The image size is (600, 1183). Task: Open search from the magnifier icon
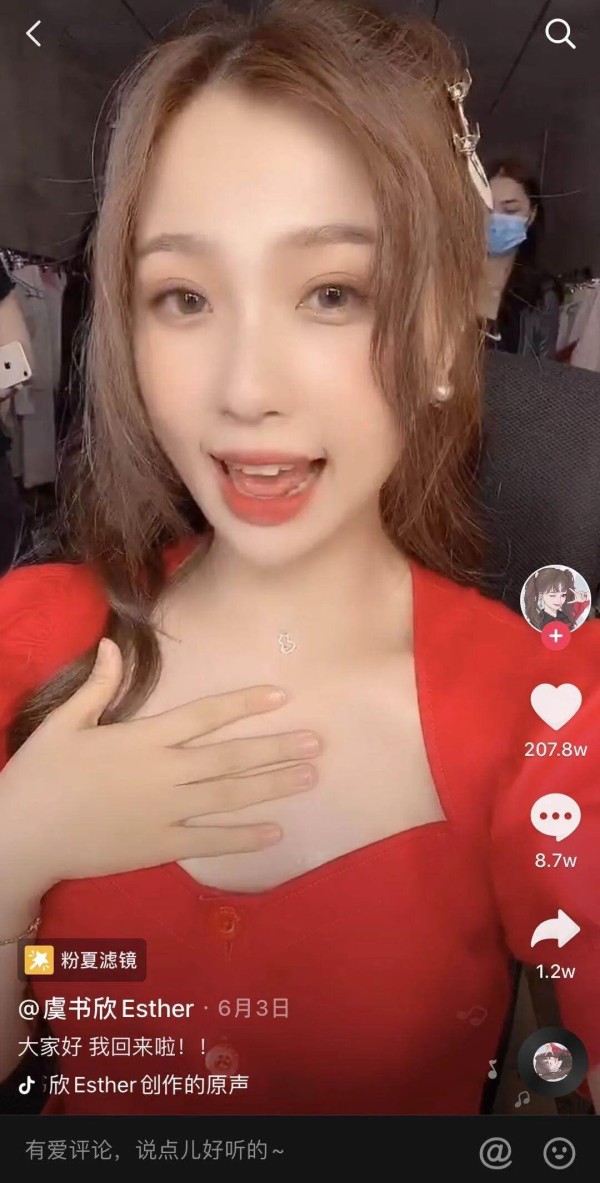(560, 34)
